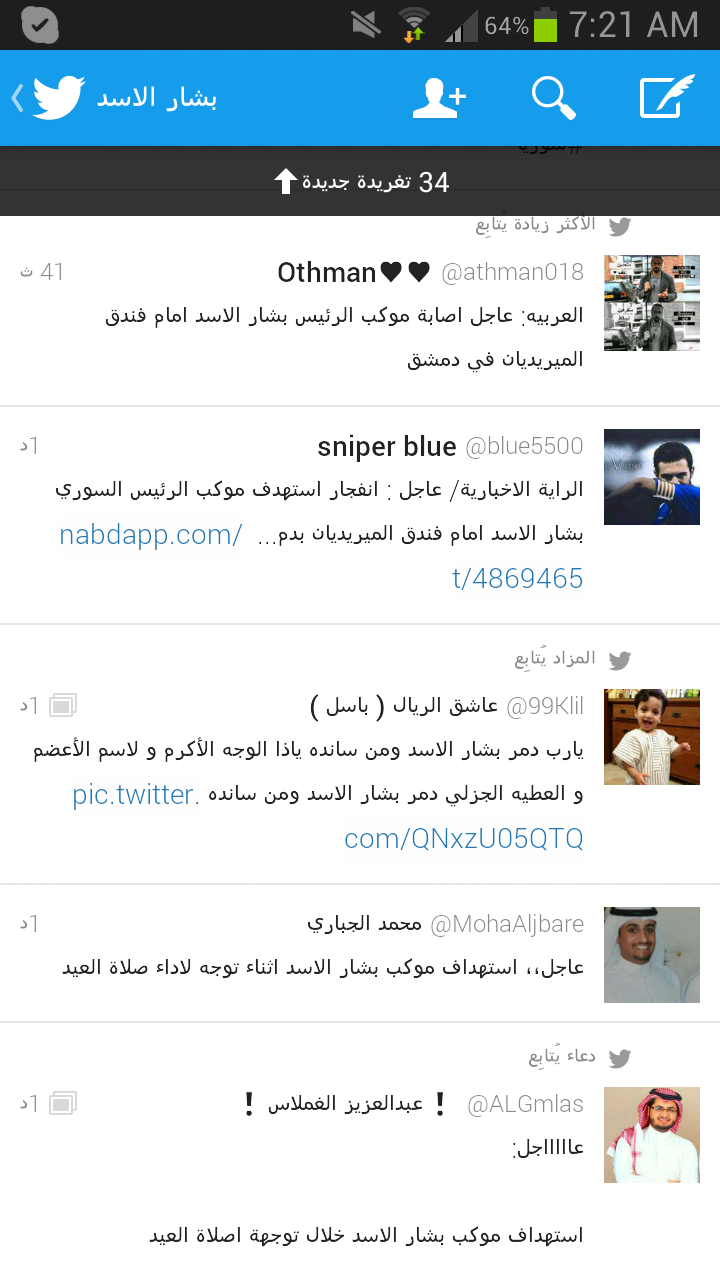Screen dimensions: 720x1280
Task: Open the profile photo of @99Klil
Action: coord(652,737)
